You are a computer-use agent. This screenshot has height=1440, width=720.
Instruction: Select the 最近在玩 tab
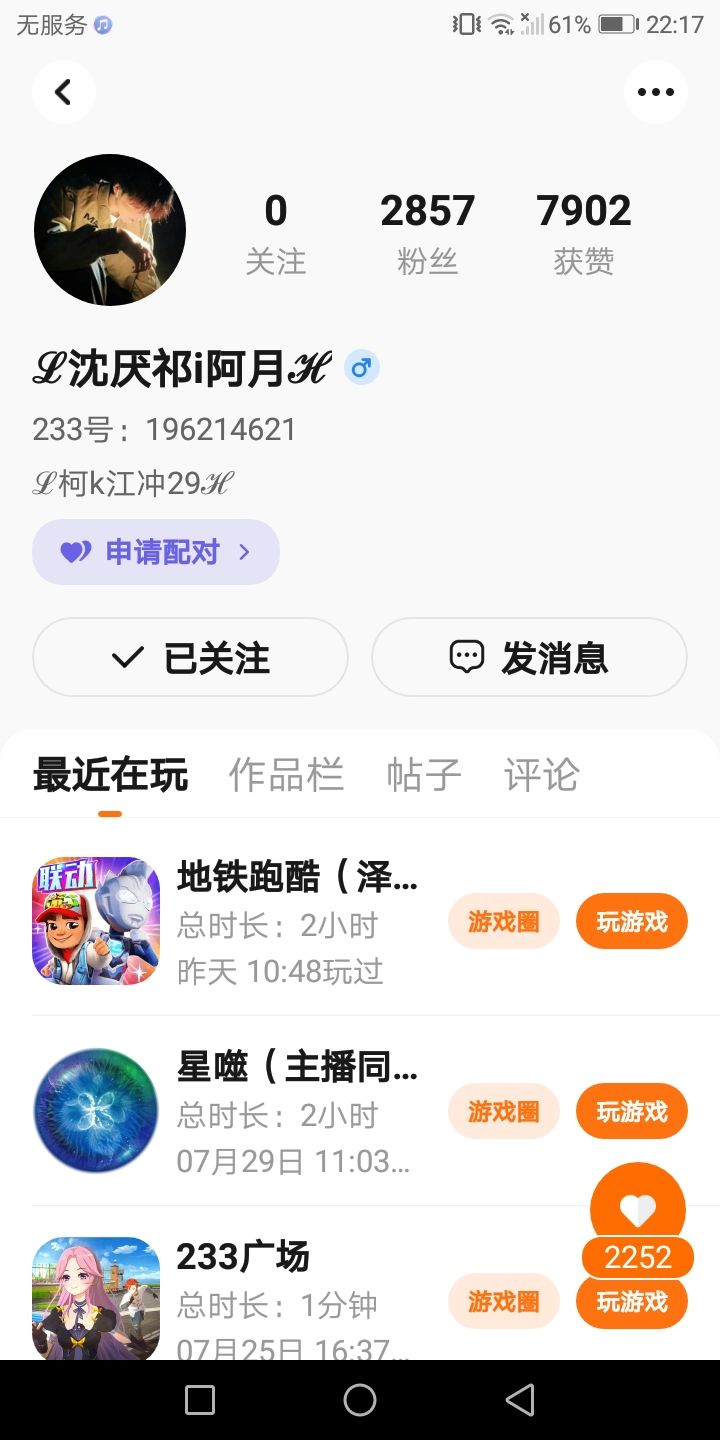(x=110, y=775)
